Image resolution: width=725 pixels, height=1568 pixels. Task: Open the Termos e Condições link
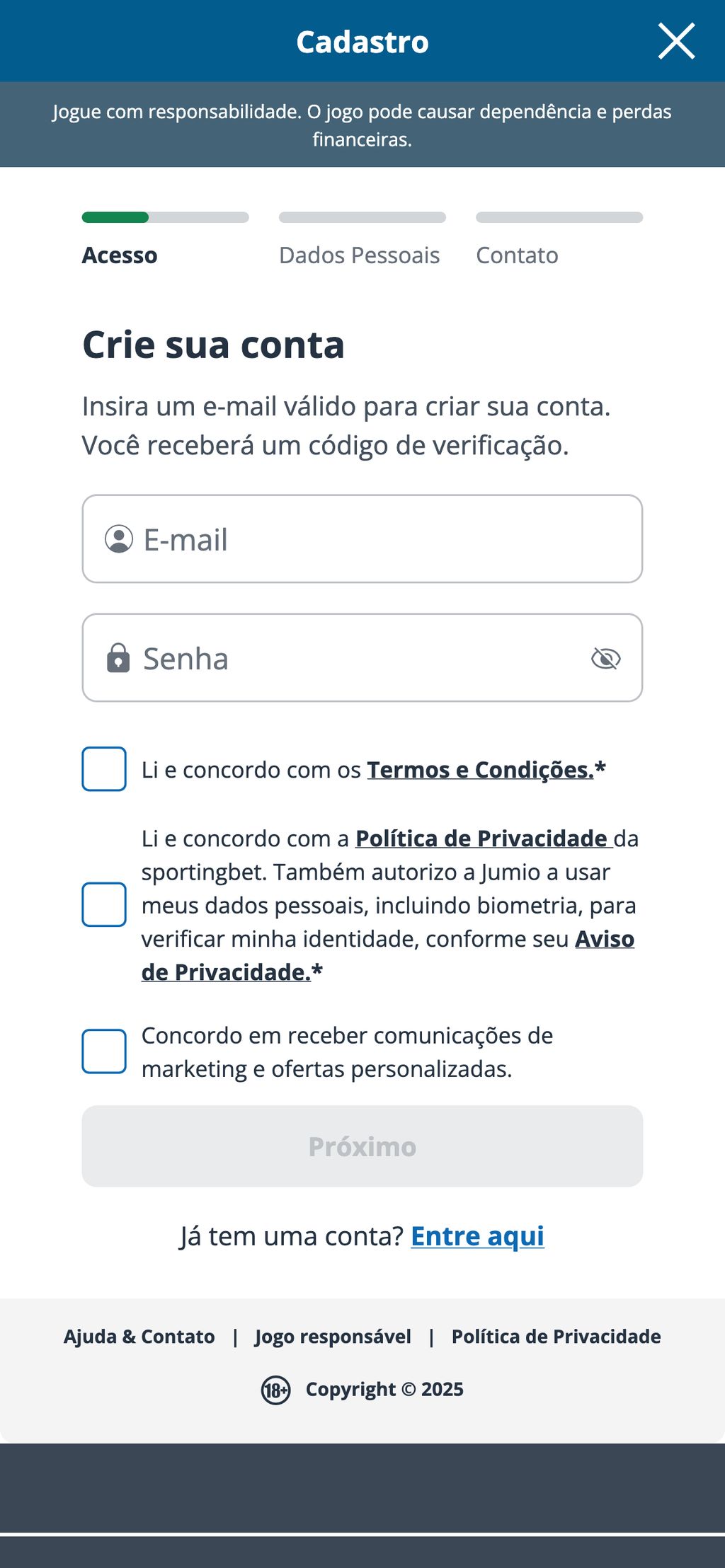[478, 770]
